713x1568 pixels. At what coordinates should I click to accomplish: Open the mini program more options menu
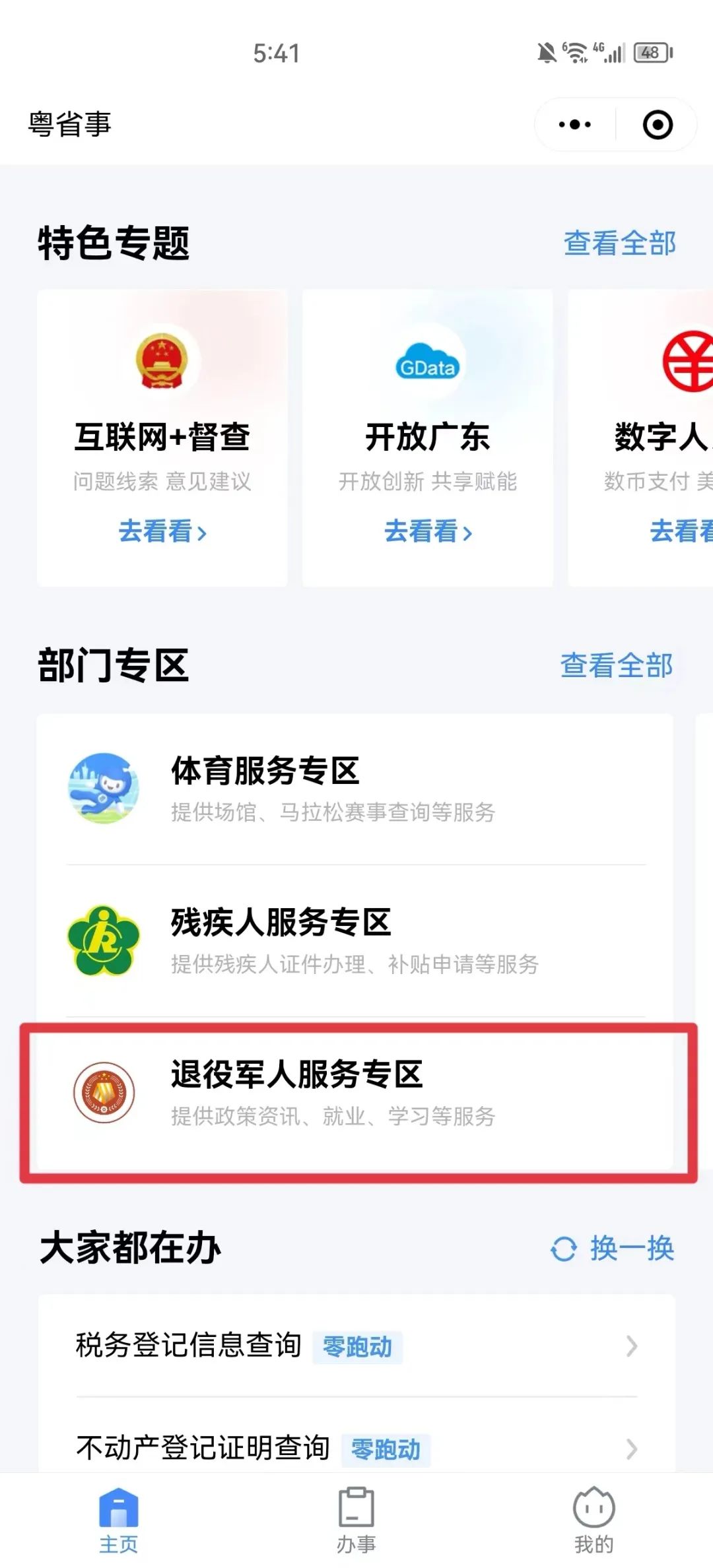(574, 125)
